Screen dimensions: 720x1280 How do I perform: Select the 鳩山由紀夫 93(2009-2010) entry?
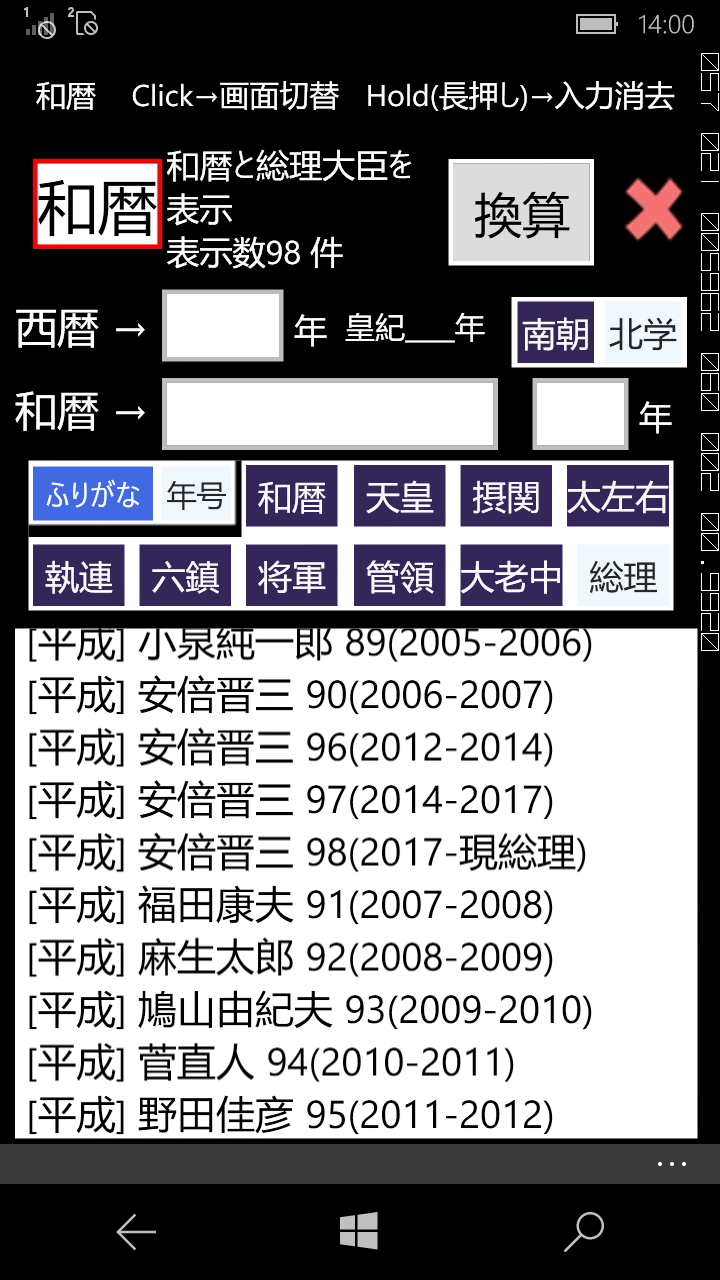(x=310, y=1010)
